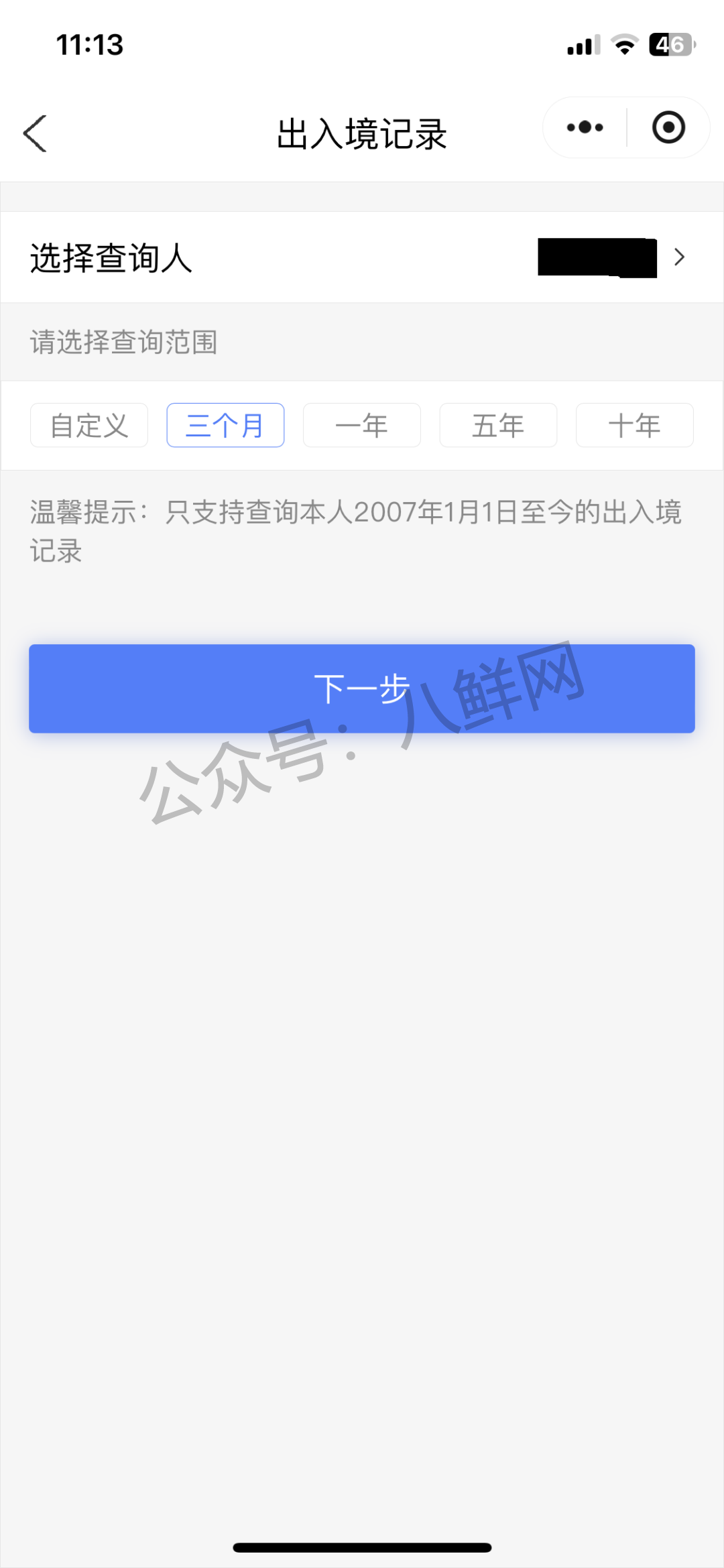724x1568 pixels.
Task: Tap the circular close/exit icon top right
Action: click(668, 127)
